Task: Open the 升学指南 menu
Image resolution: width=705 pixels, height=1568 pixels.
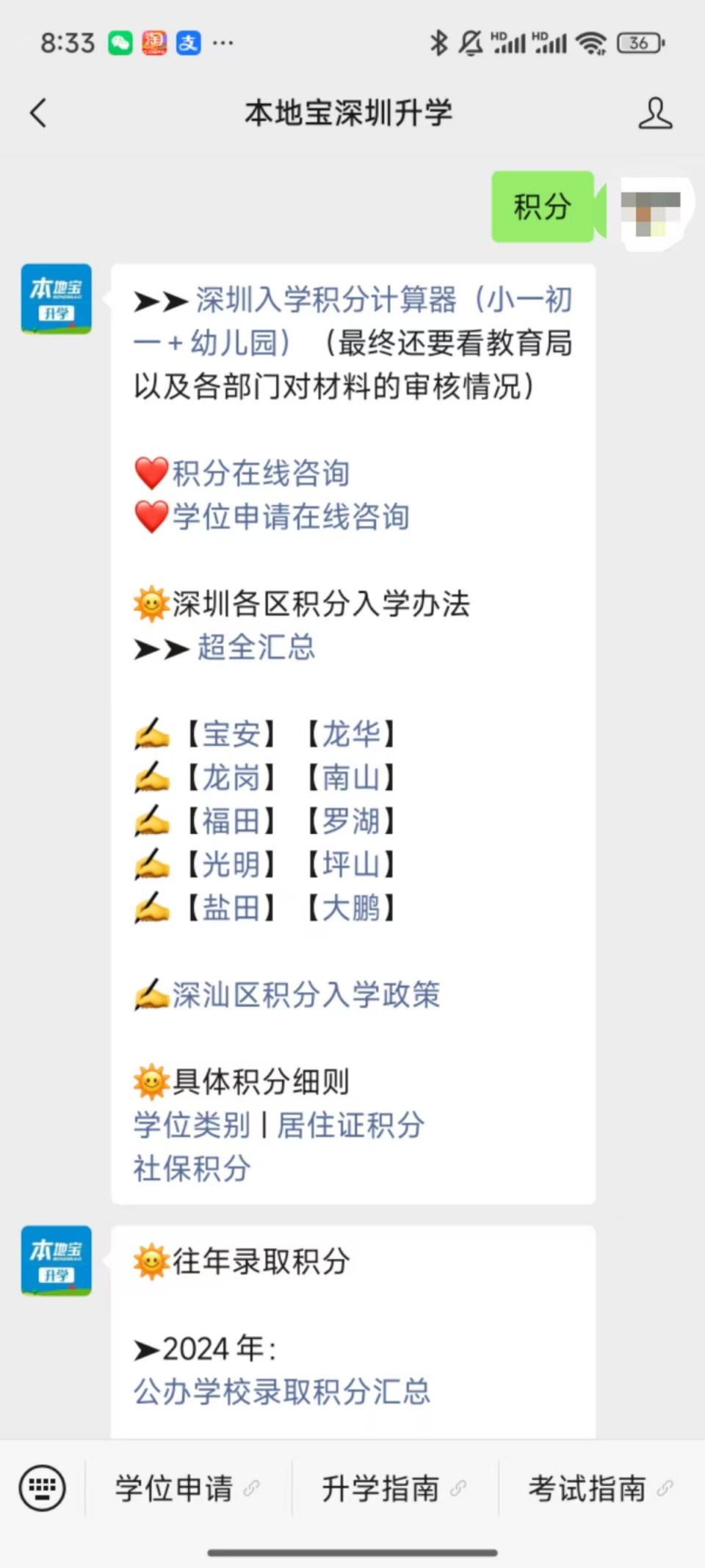Action: [x=380, y=1489]
